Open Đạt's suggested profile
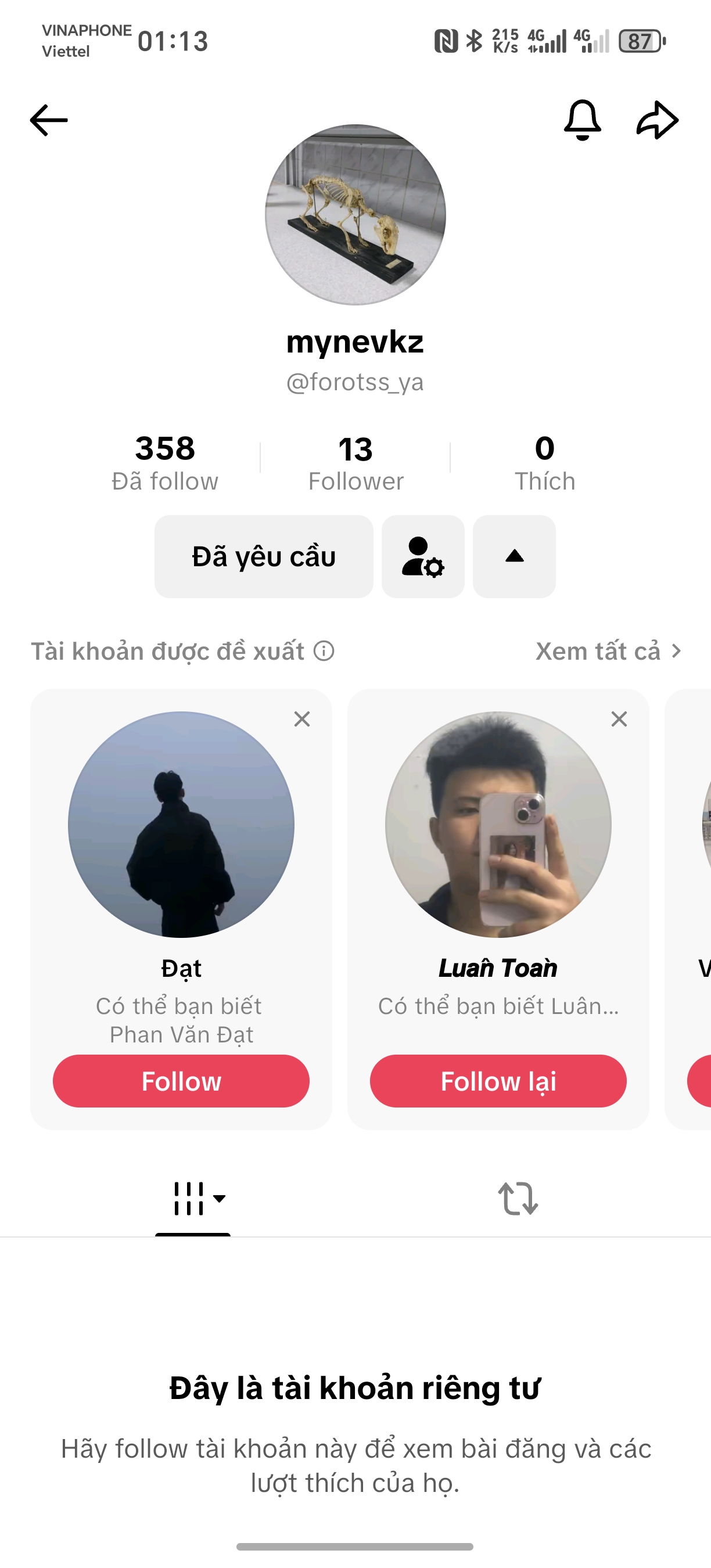Image resolution: width=711 pixels, height=1568 pixels. (181, 825)
